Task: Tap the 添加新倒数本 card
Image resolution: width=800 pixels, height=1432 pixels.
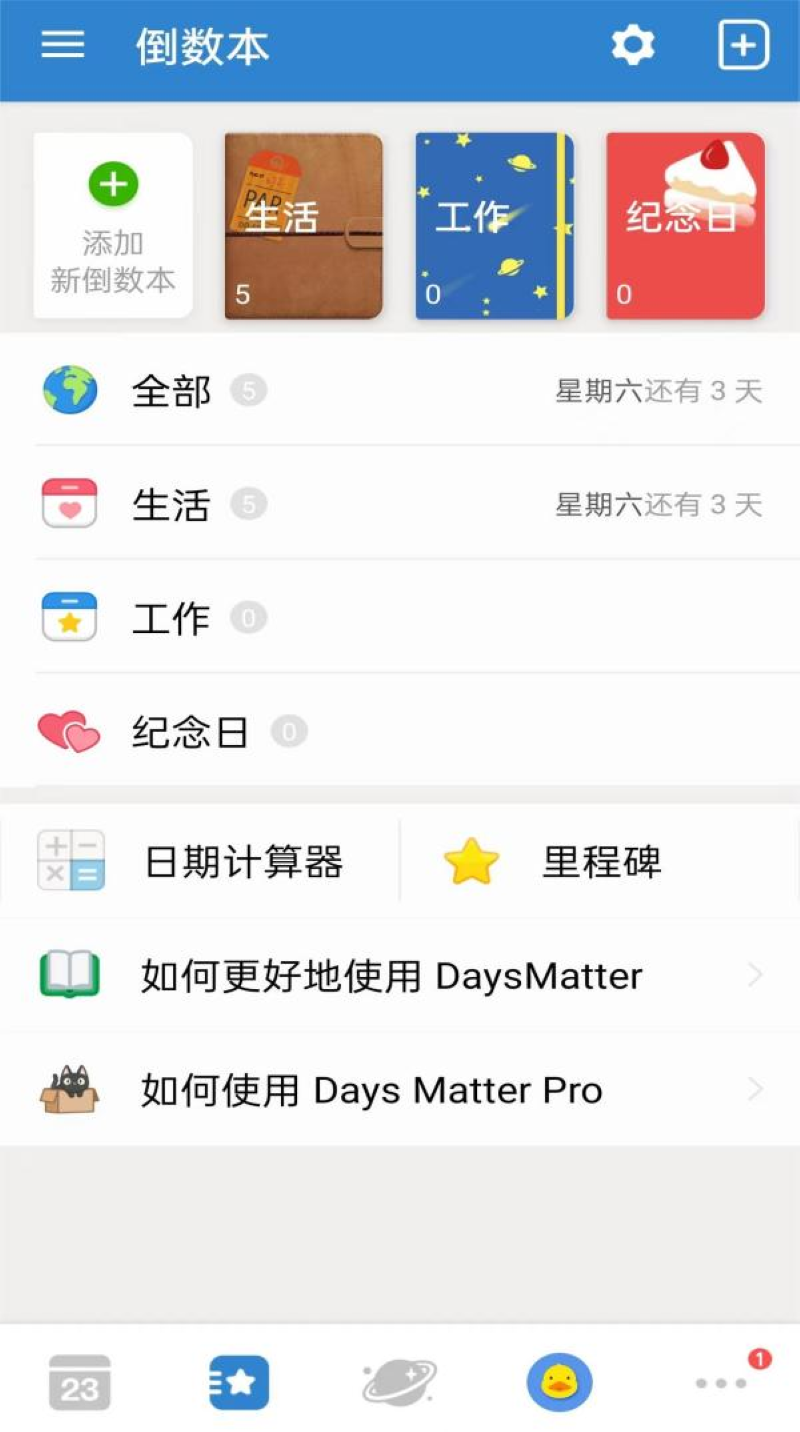Action: click(113, 226)
